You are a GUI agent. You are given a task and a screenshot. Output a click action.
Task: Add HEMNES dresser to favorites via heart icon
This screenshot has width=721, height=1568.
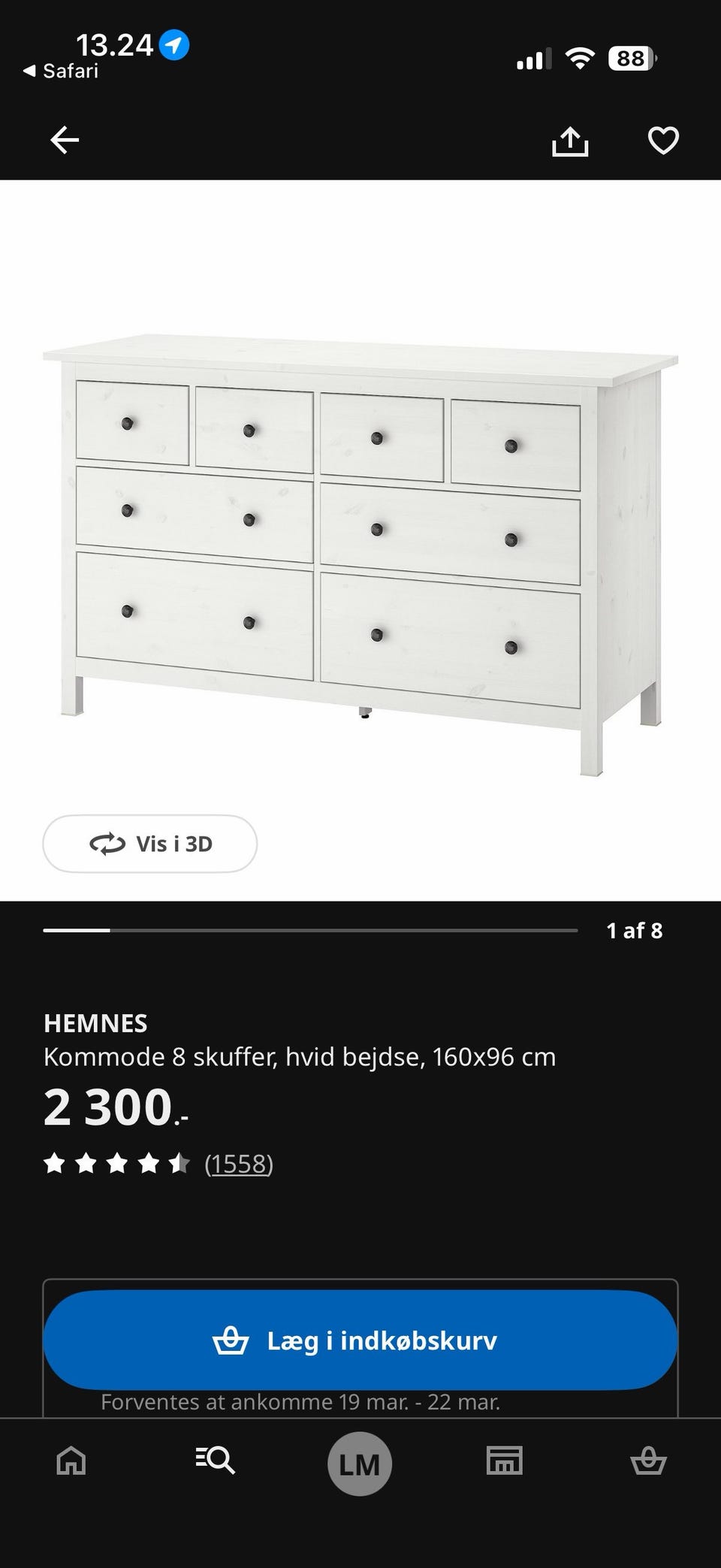[x=663, y=140]
